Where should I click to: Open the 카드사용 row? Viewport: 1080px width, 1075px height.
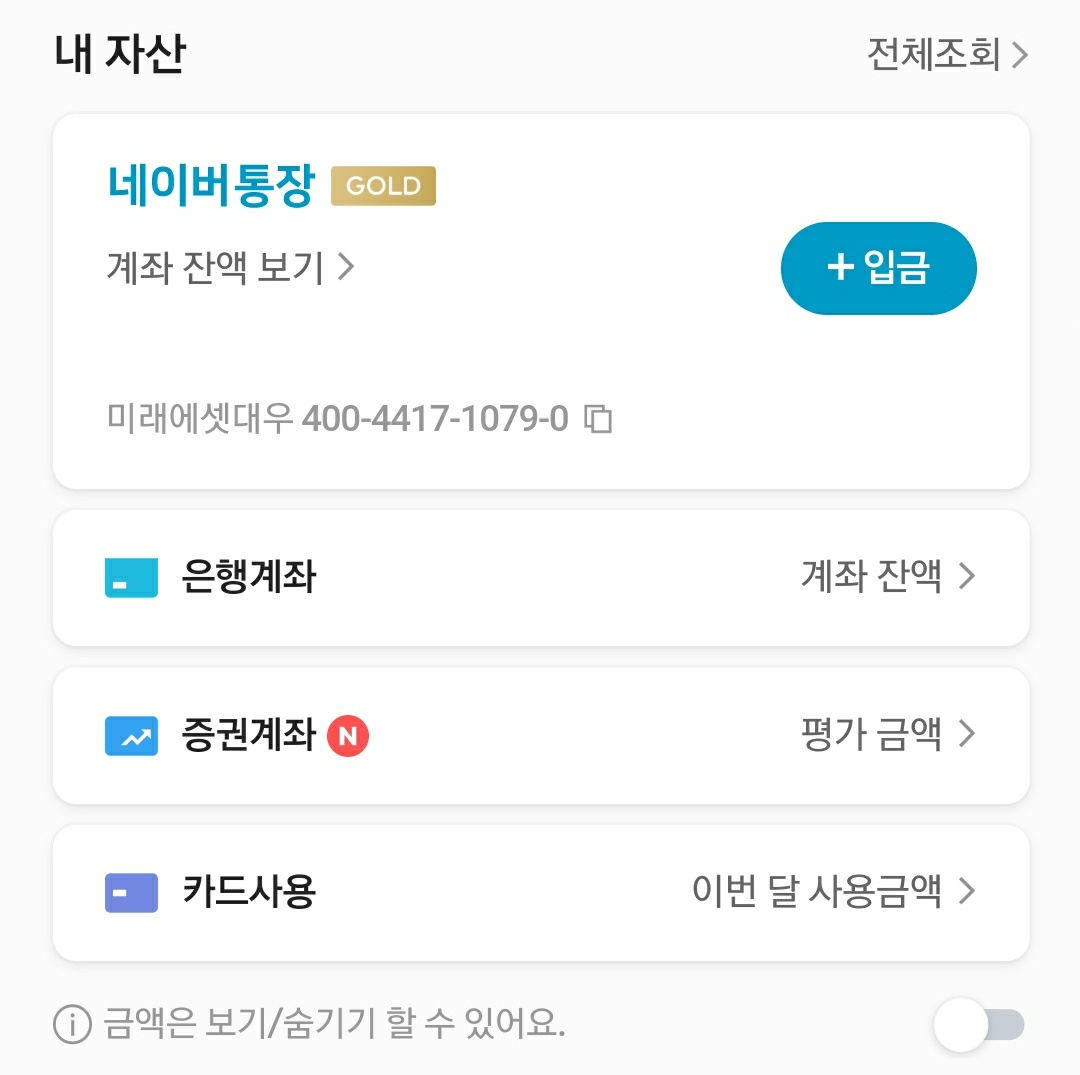click(x=541, y=892)
